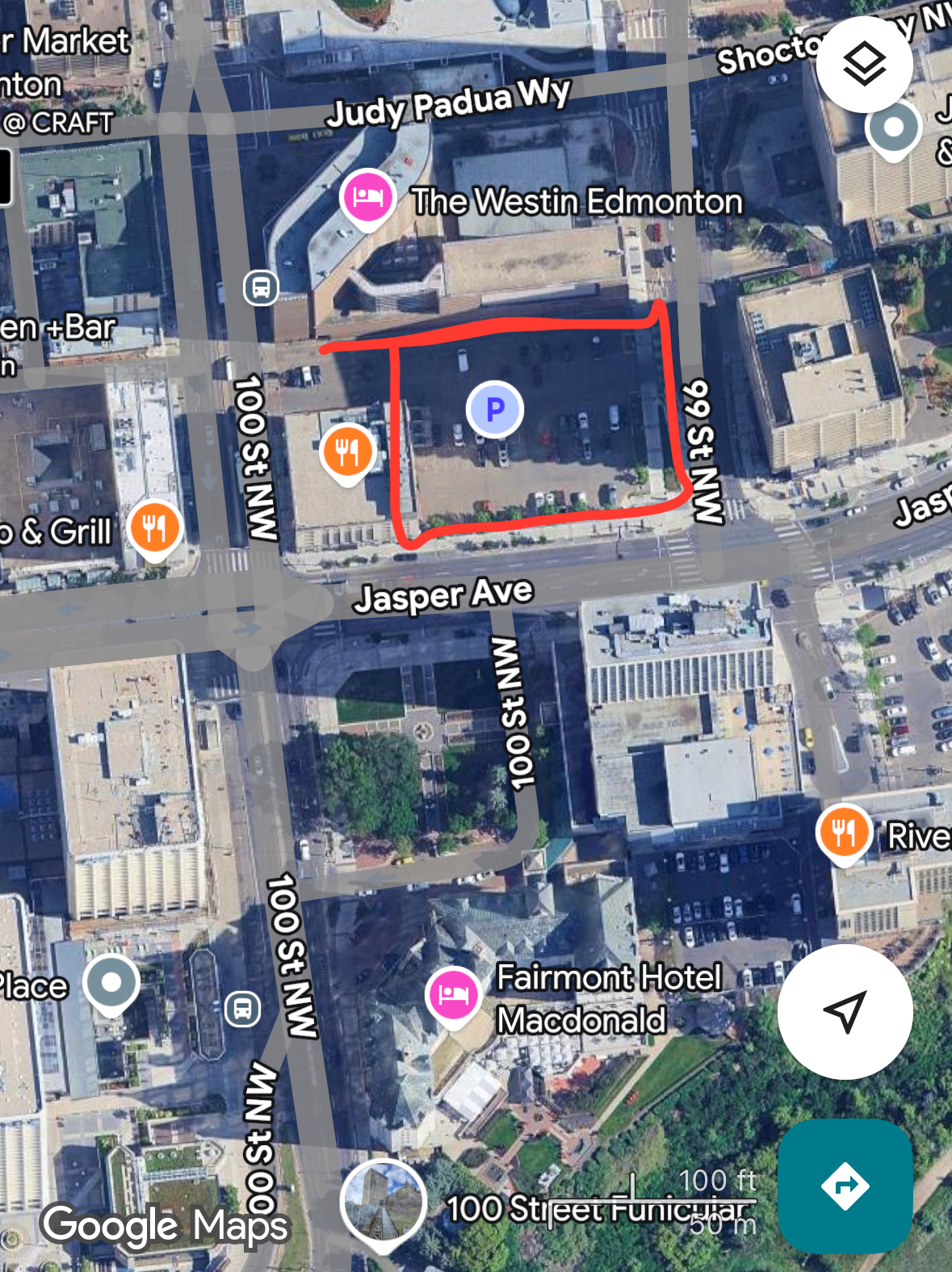
Task: Open Fairmont Hotel Macdonald pin
Action: (x=453, y=994)
